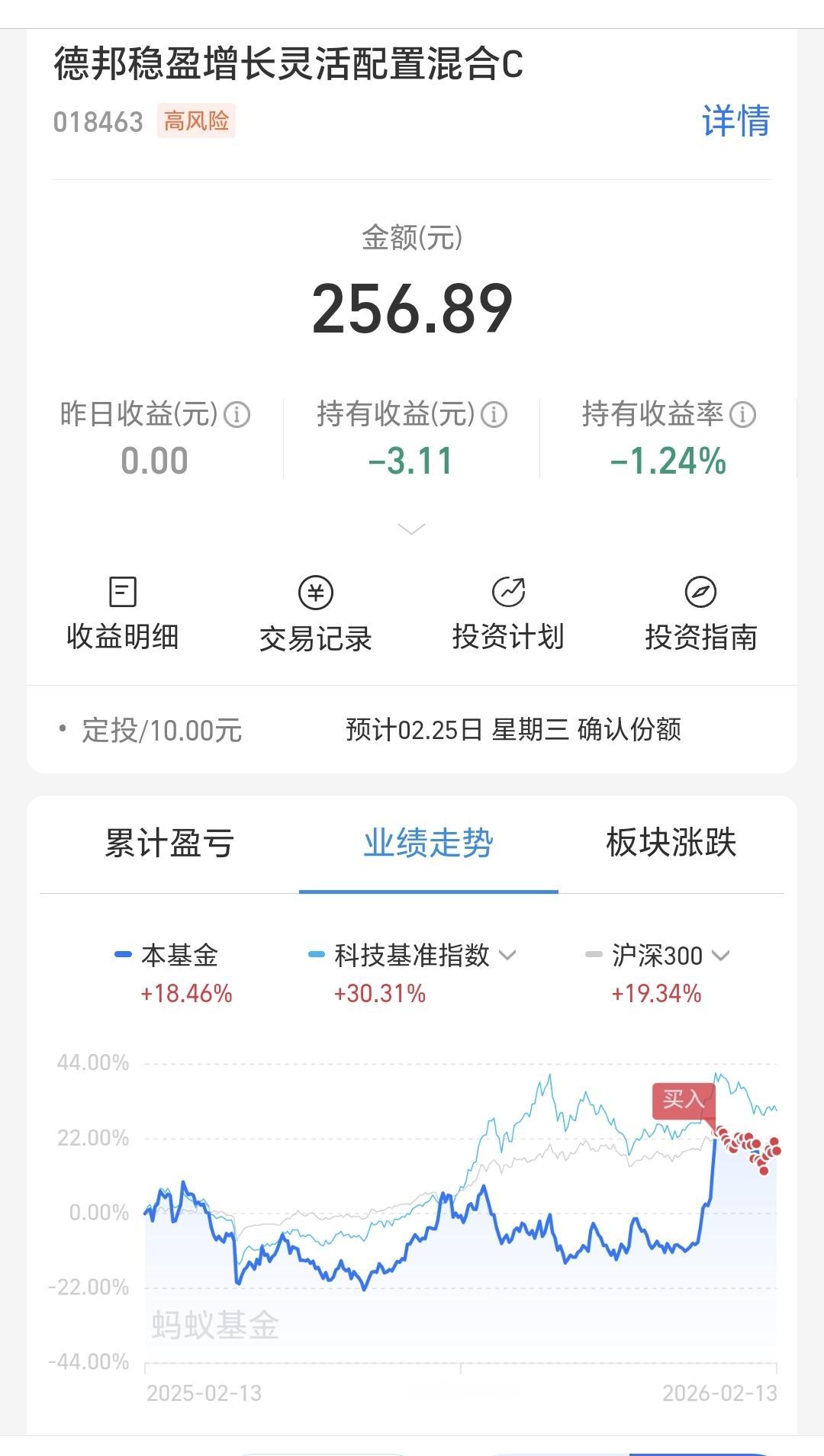The height and width of the screenshot is (1456, 824).
Task: Open 收益明细
Action: 123,615
